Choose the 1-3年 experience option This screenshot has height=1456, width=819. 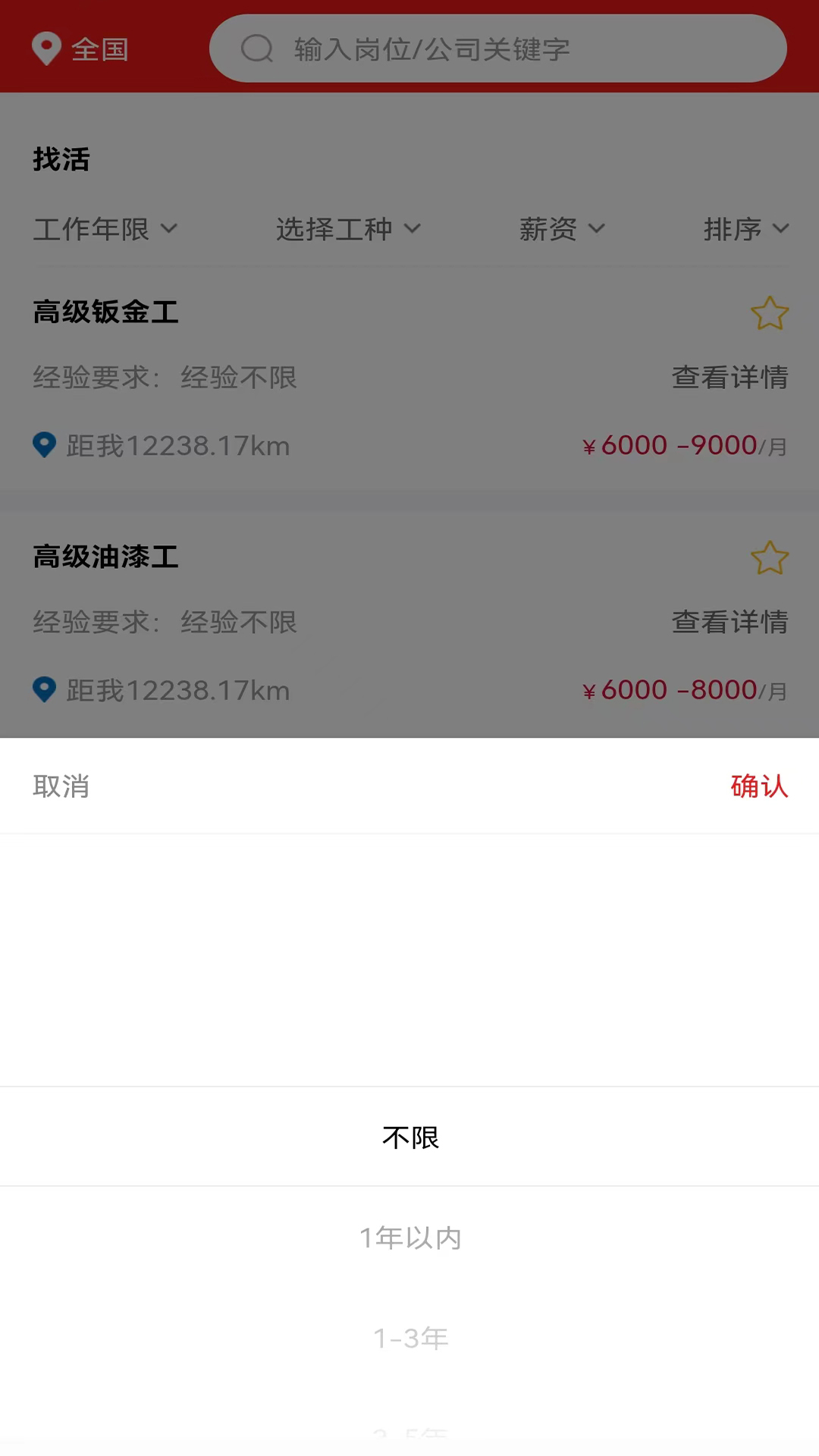click(409, 1337)
